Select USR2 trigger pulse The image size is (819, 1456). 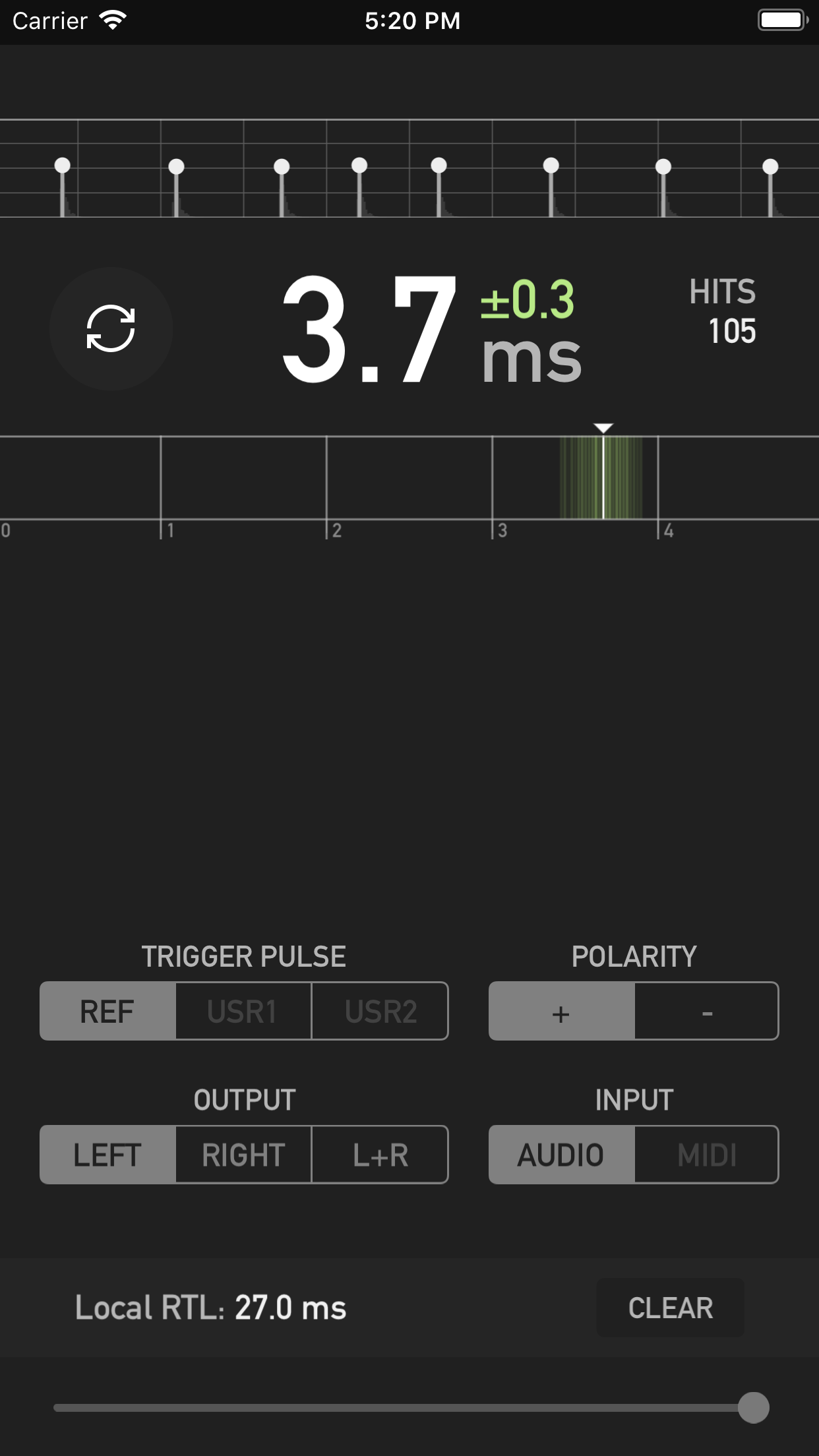(379, 1010)
